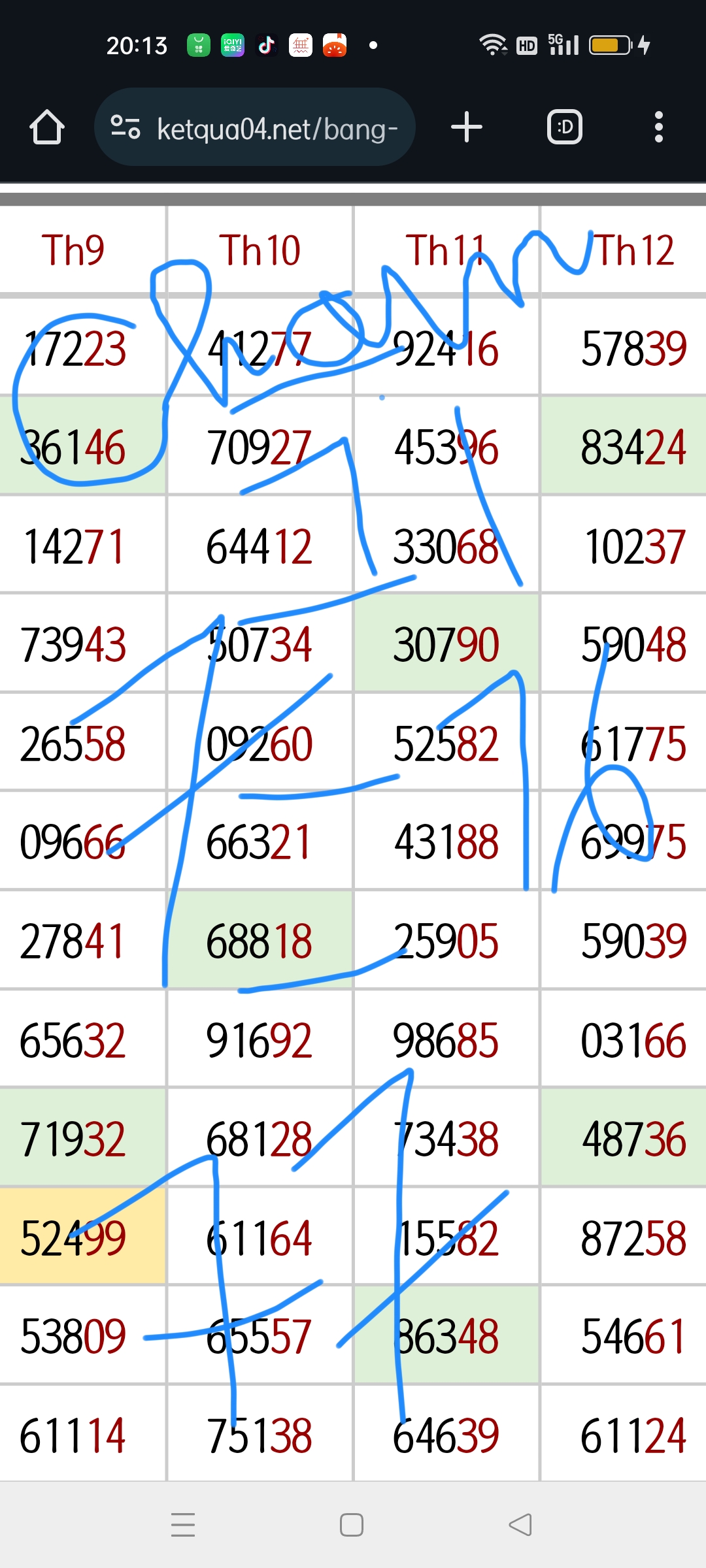Go to the browser home page
Screen dimensions: 706x1568
[47, 127]
